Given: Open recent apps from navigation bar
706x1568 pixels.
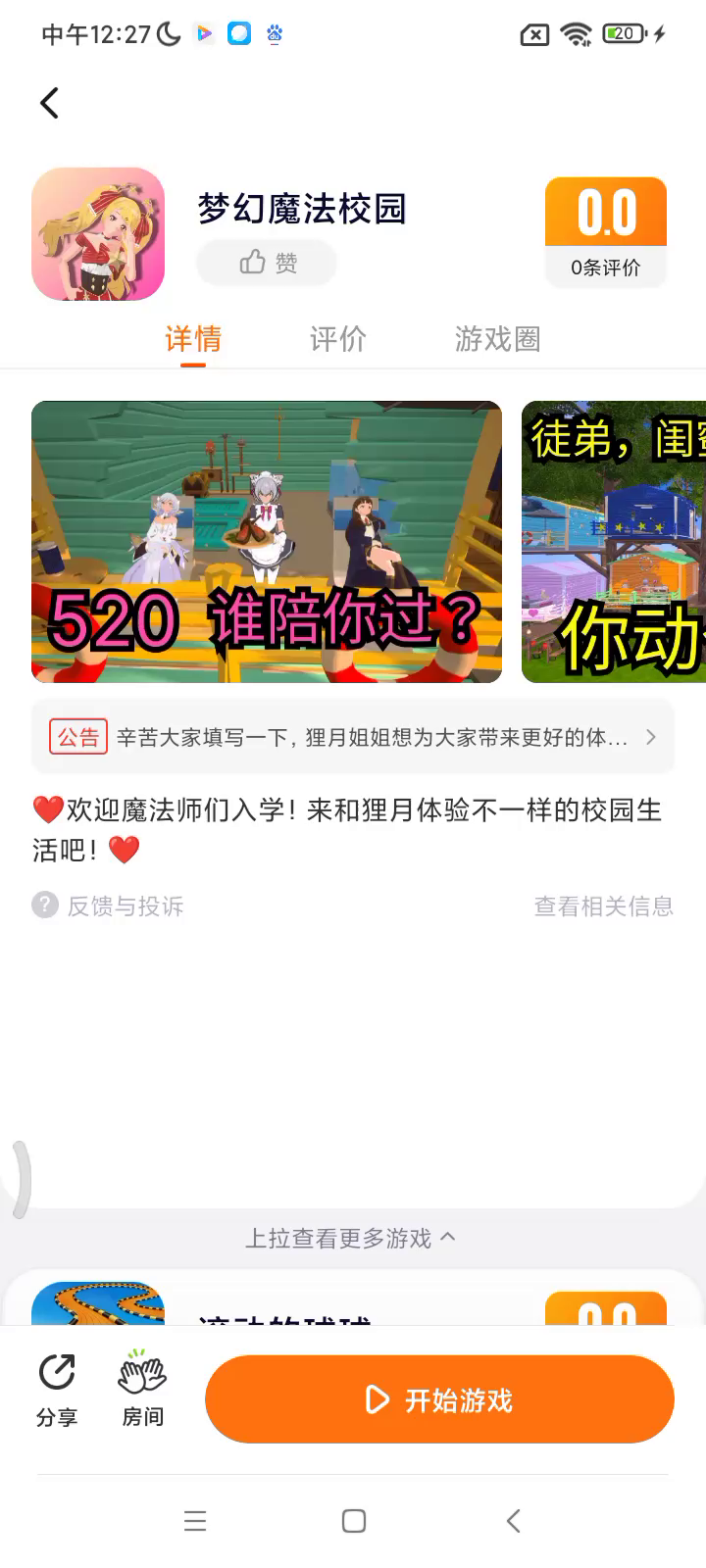Looking at the screenshot, I should [195, 1521].
